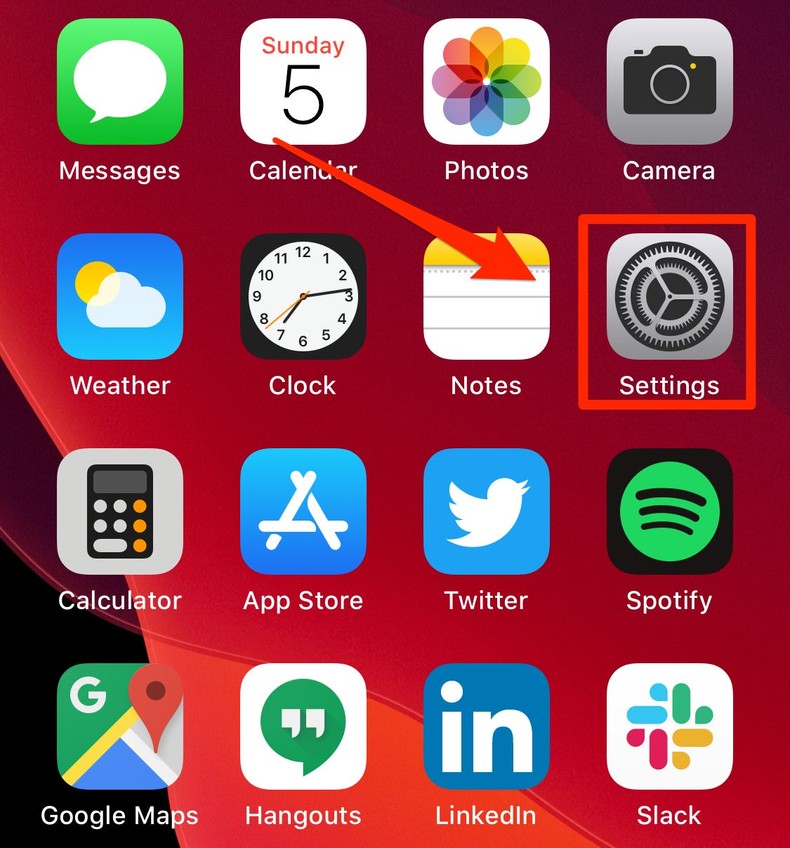Tap the Messages label text
The height and width of the screenshot is (848, 790).
point(119,170)
